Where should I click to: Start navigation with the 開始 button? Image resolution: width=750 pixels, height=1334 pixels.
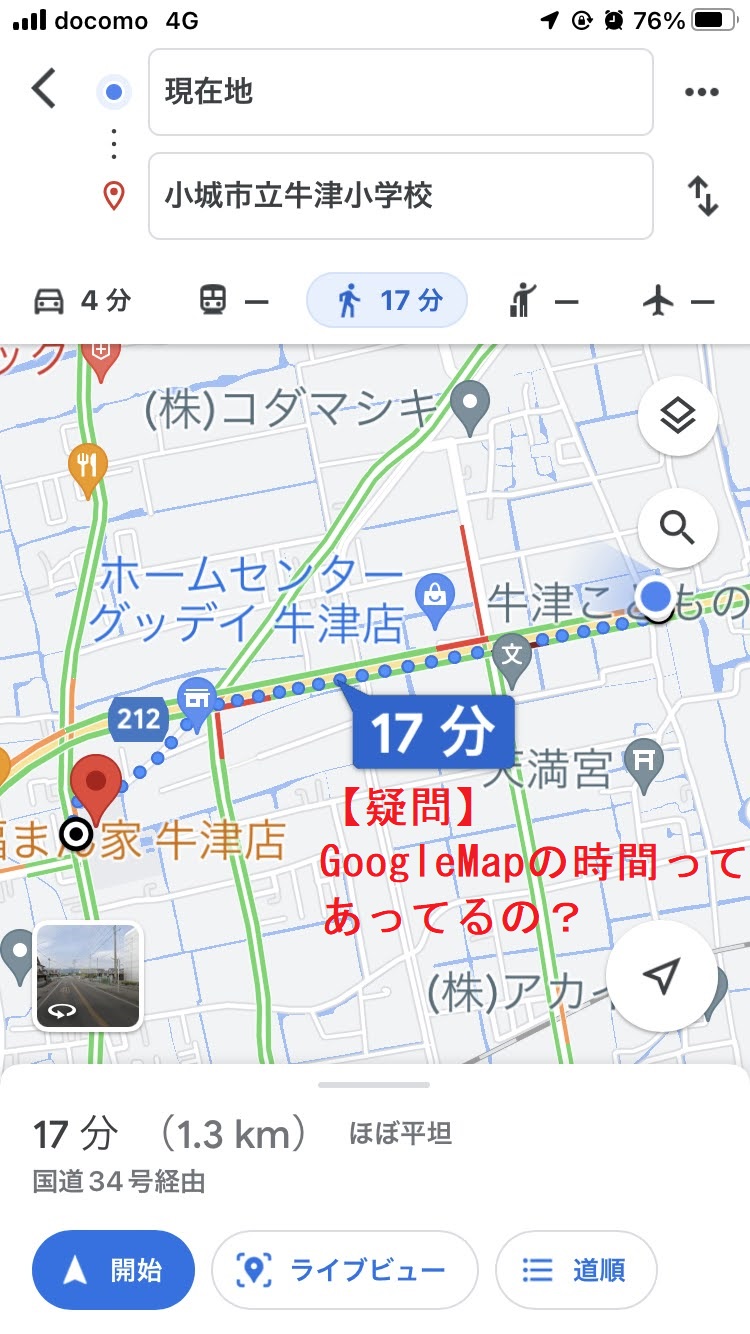click(113, 1270)
